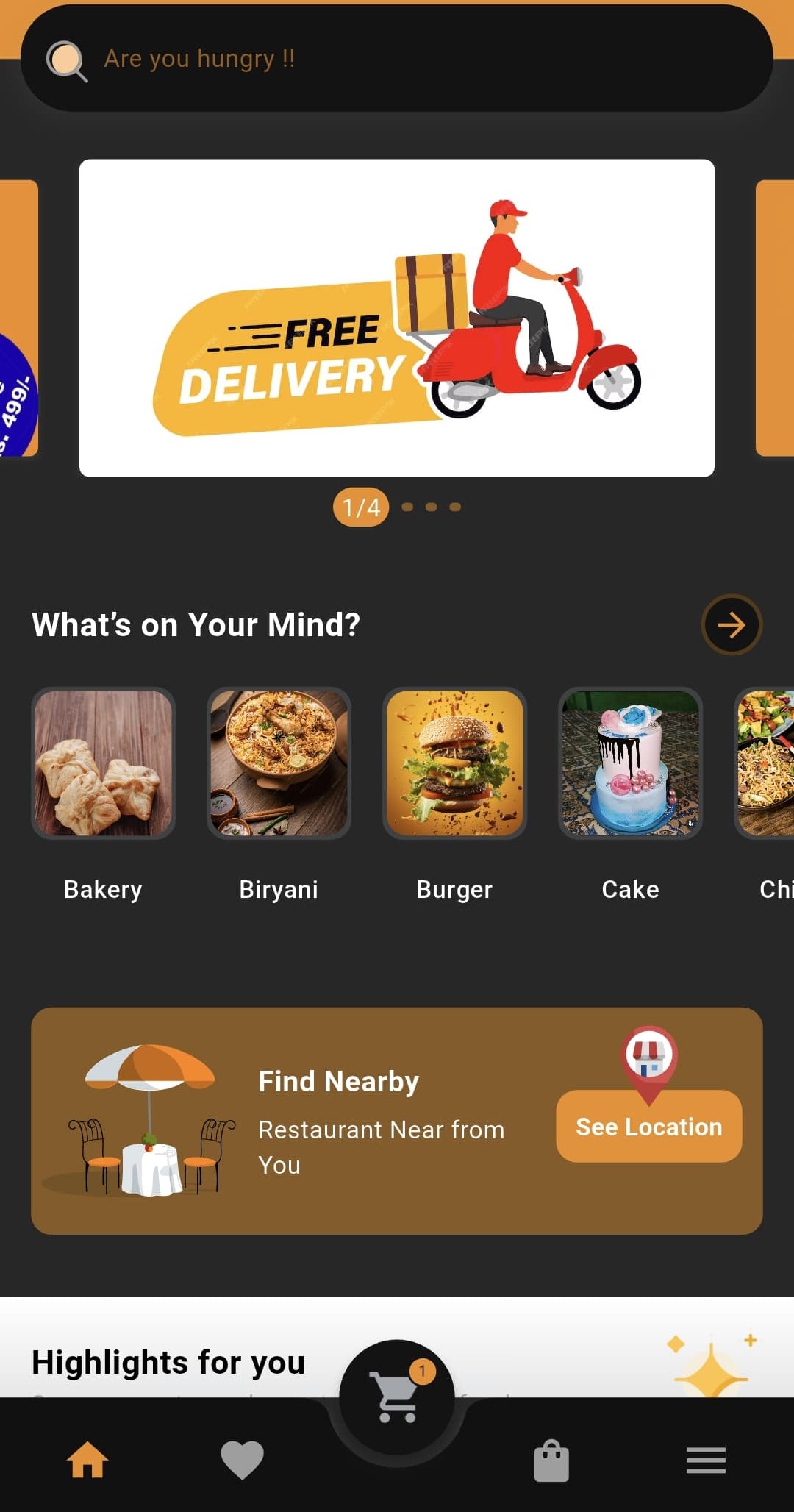Open all categories with the arrow button
The image size is (794, 1512).
(731, 625)
